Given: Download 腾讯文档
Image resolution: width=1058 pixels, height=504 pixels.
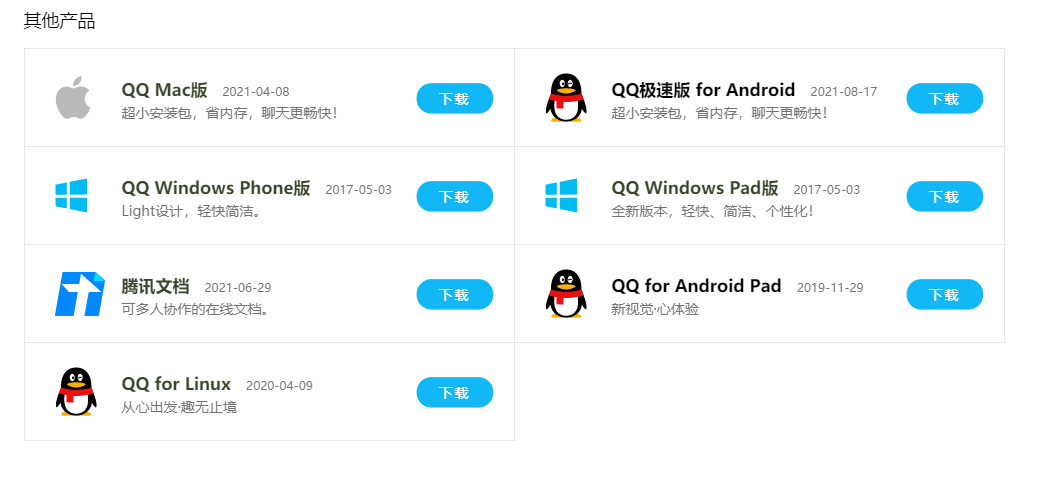Looking at the screenshot, I should click(x=454, y=295).
